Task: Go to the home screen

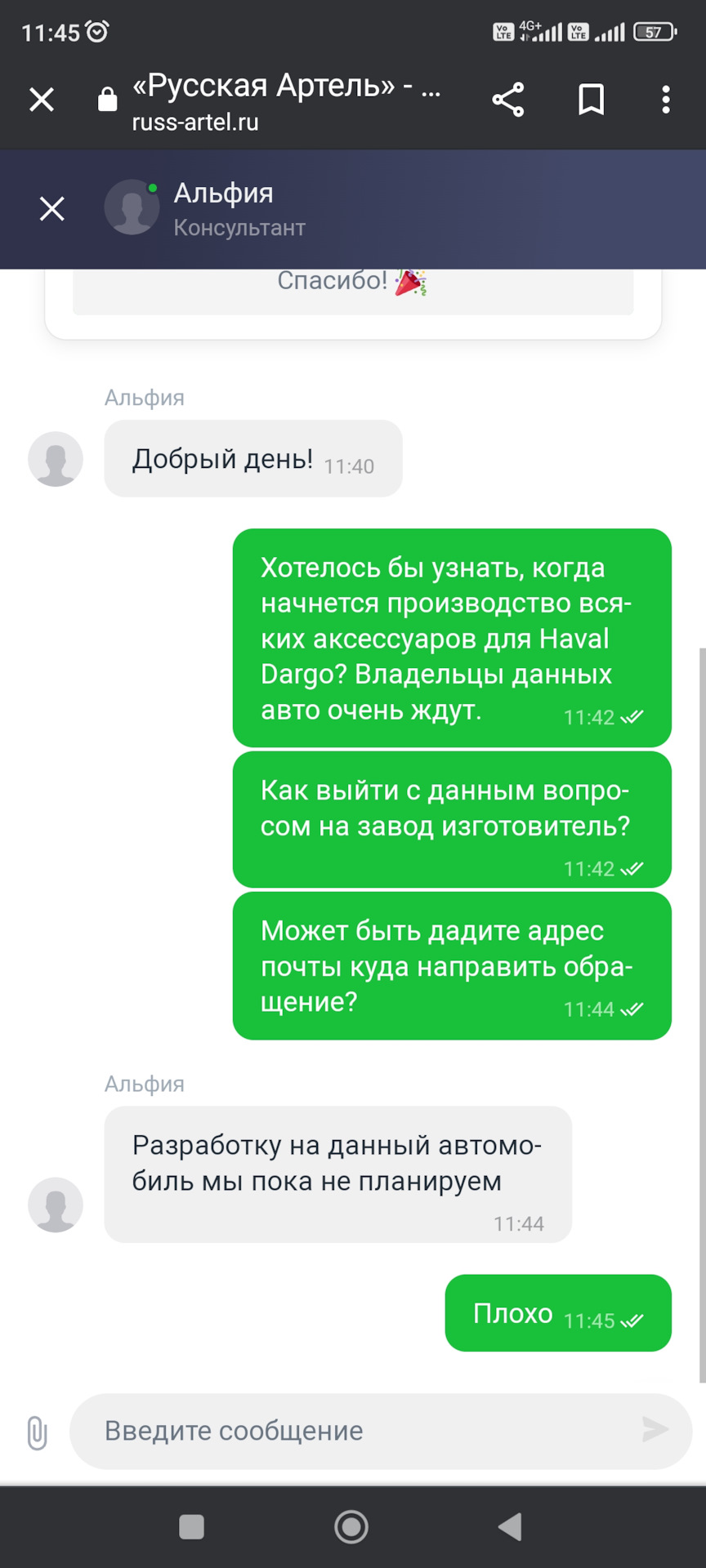Action: click(351, 1526)
